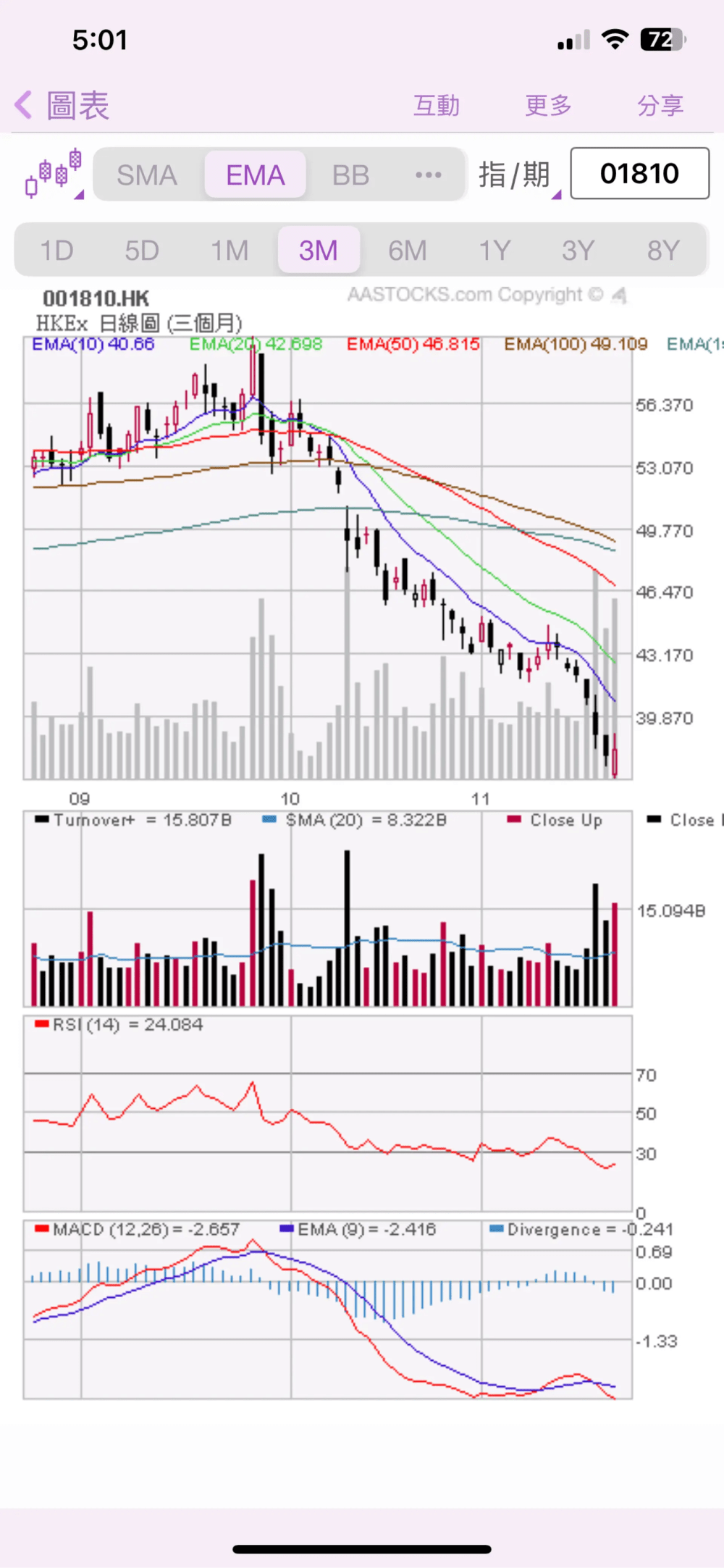724x1568 pixels.
Task: Open the 更多 options
Action: coord(549,106)
